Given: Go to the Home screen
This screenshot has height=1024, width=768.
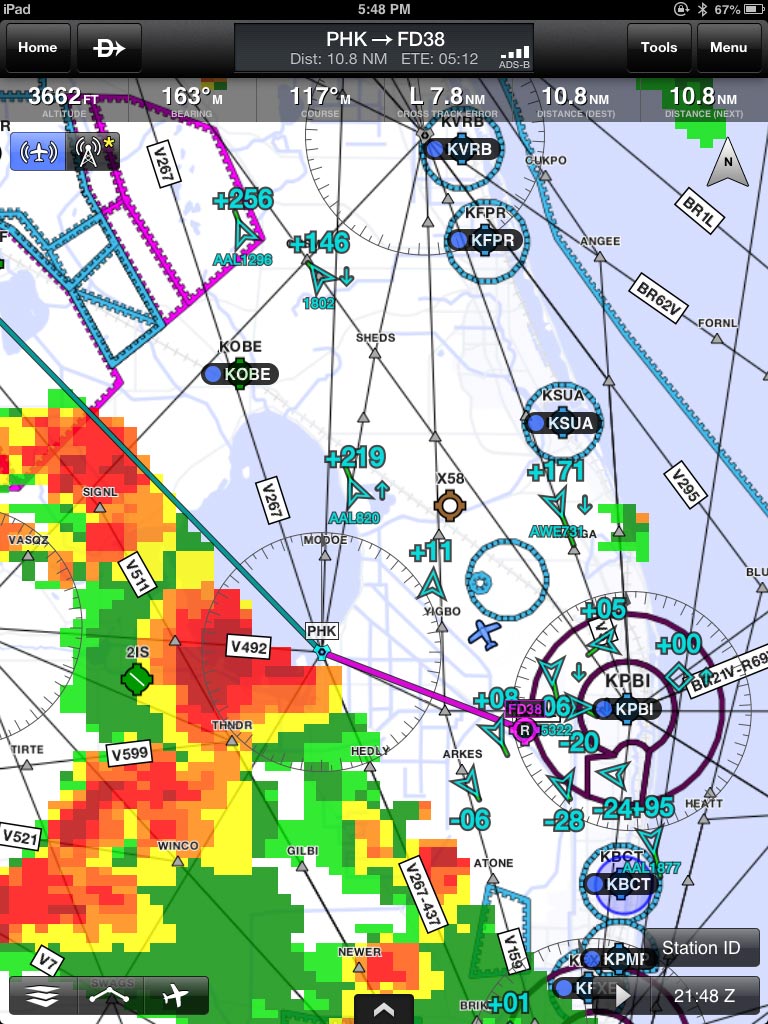Looking at the screenshot, I should [x=38, y=47].
